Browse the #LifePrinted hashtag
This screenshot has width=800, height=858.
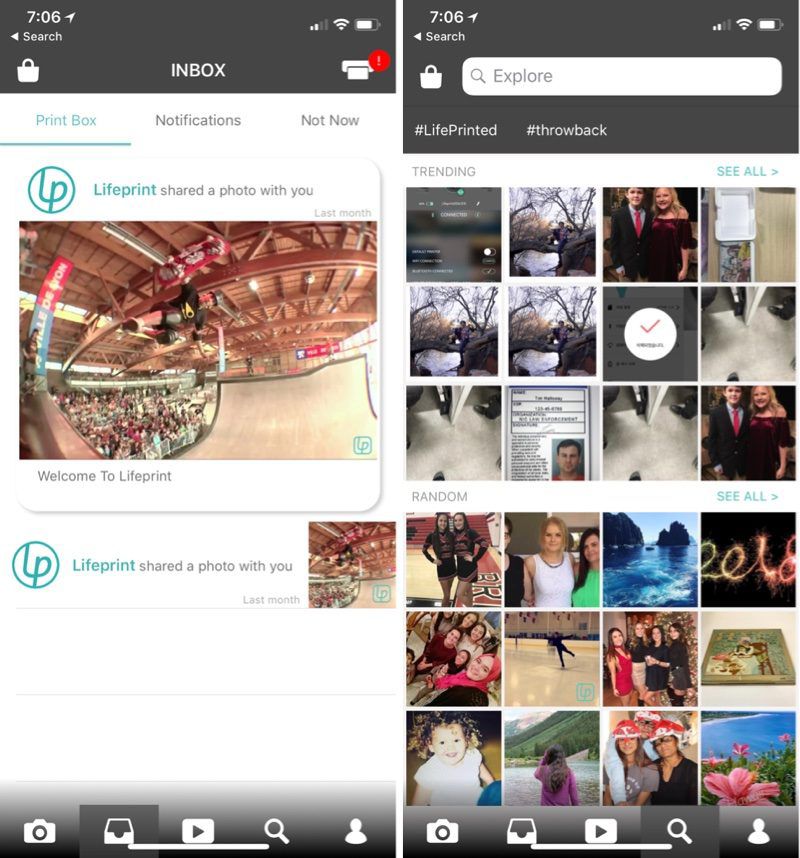[455, 130]
